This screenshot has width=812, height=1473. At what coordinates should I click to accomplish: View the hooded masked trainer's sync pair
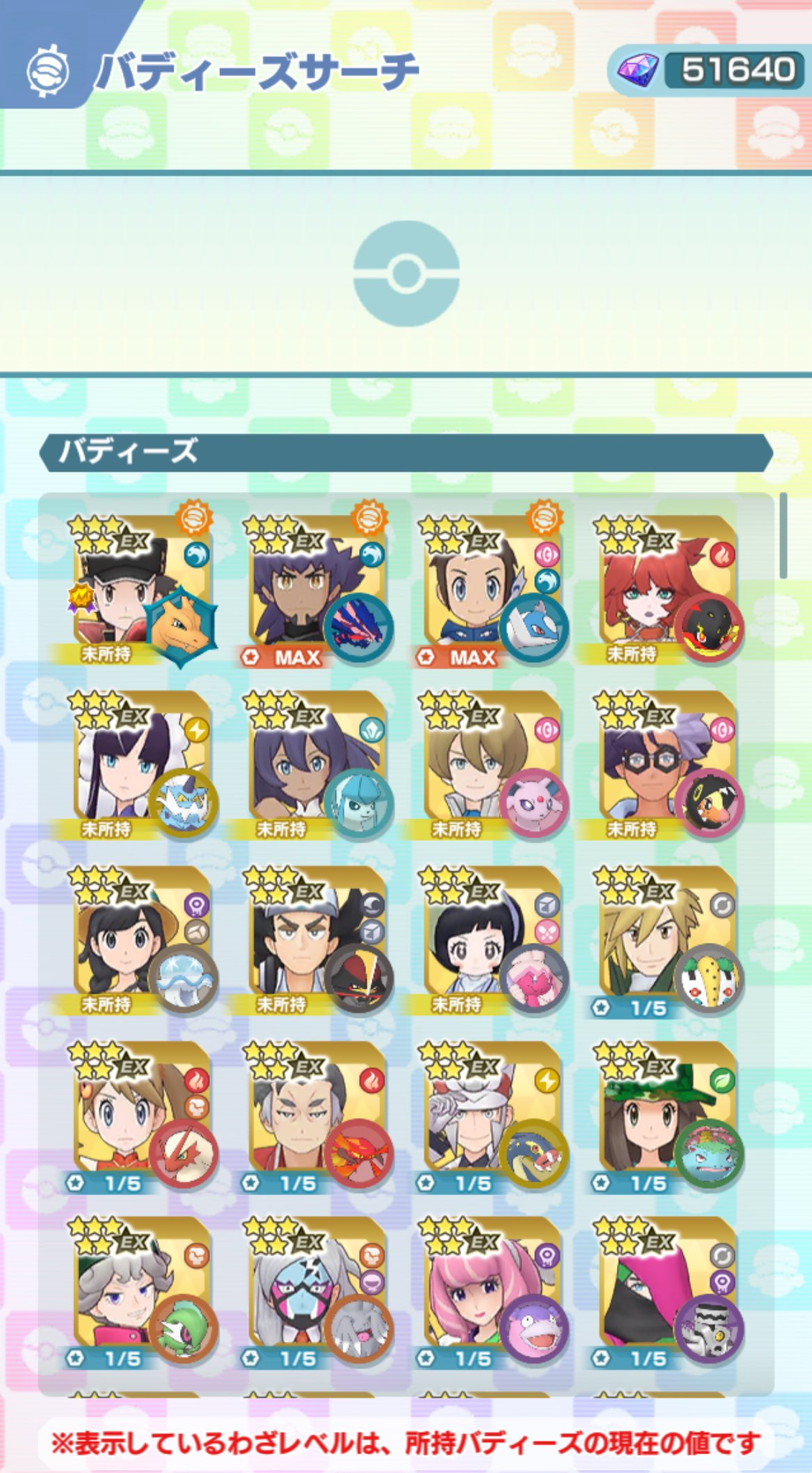[667, 1292]
